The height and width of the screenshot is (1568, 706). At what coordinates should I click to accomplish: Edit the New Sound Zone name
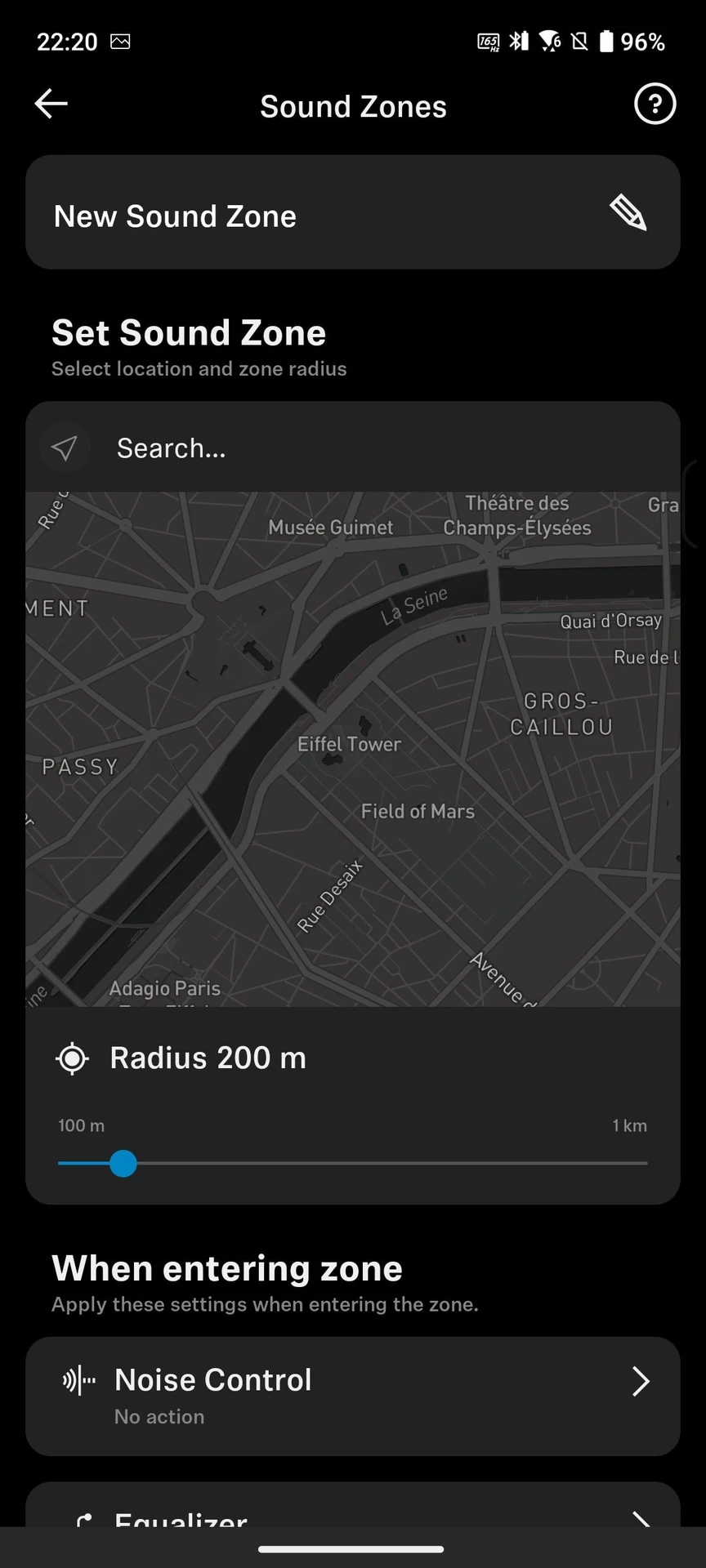pyautogui.click(x=628, y=213)
